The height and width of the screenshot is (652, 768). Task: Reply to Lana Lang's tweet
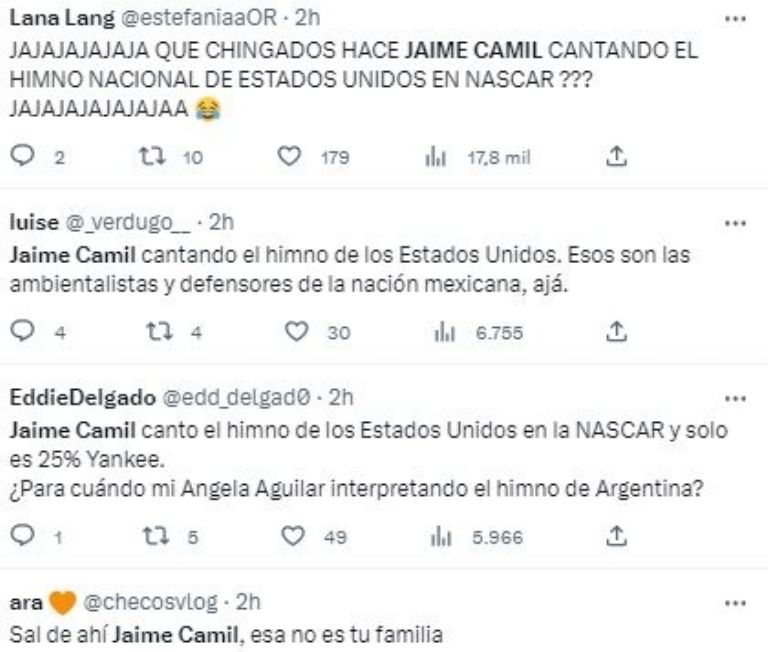(29, 156)
